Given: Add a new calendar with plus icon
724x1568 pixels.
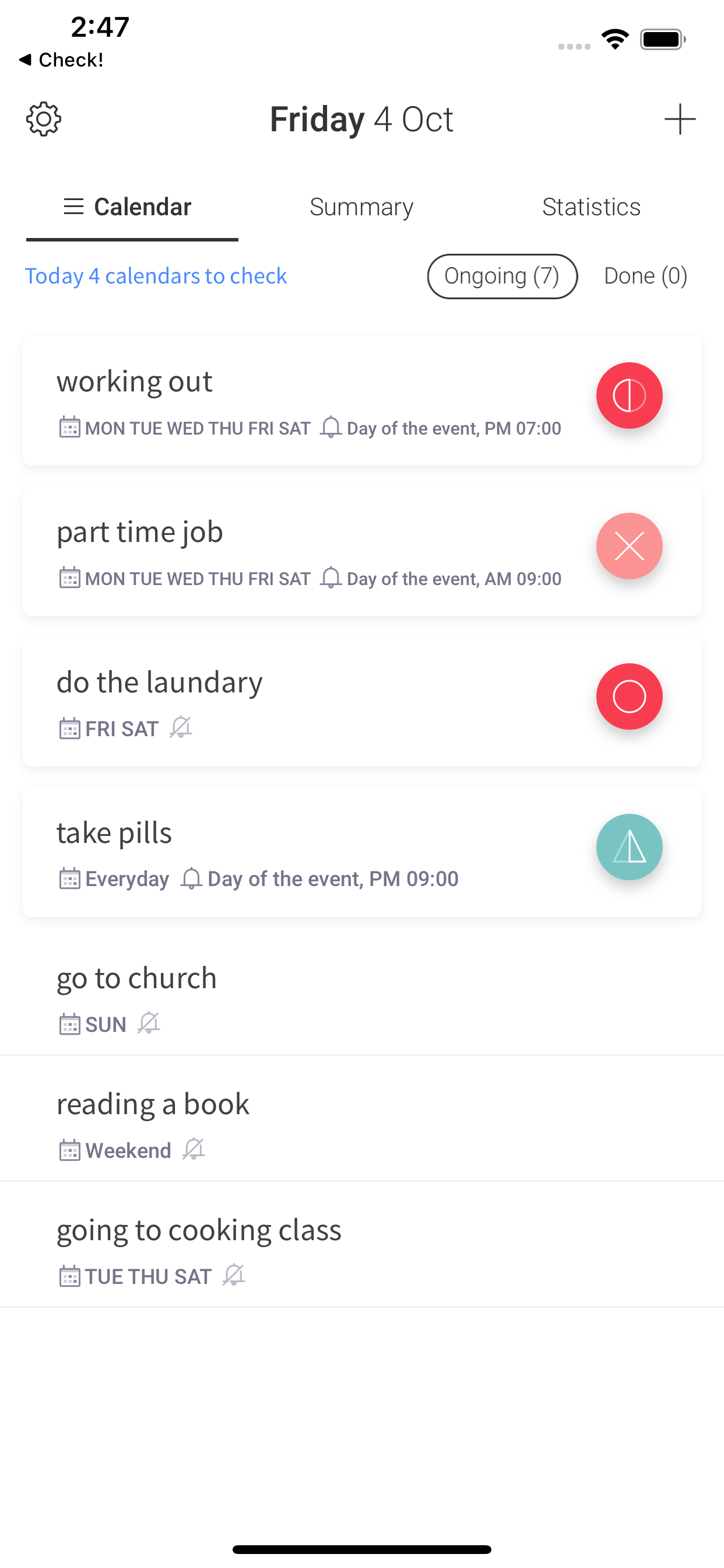Looking at the screenshot, I should [680, 120].
